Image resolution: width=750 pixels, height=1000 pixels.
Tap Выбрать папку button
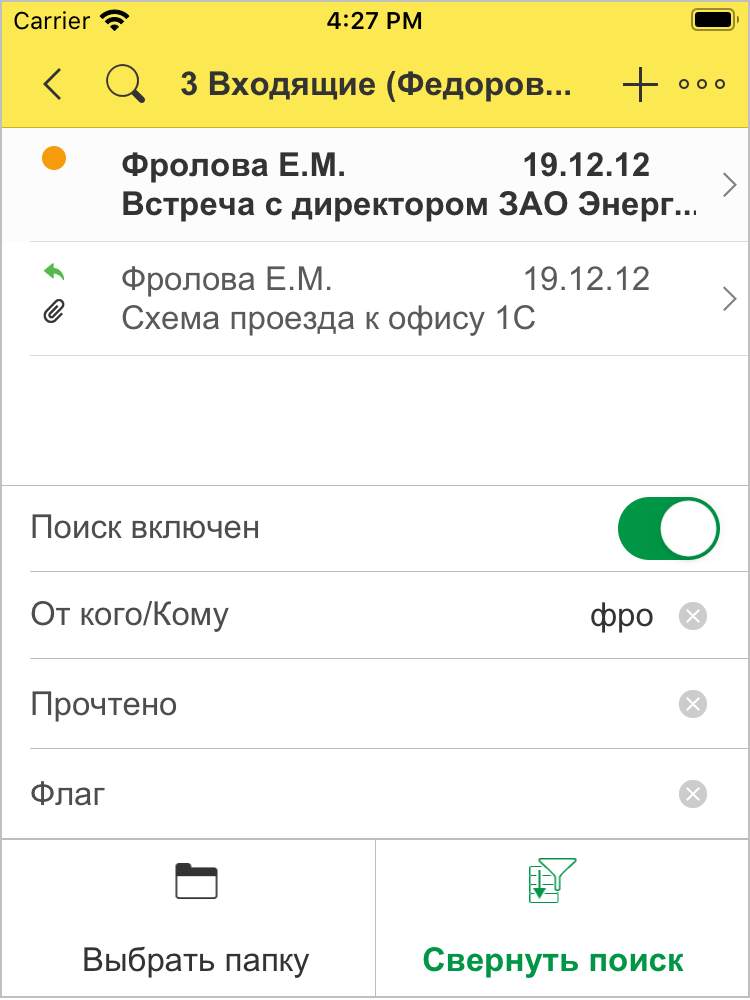coord(195,920)
